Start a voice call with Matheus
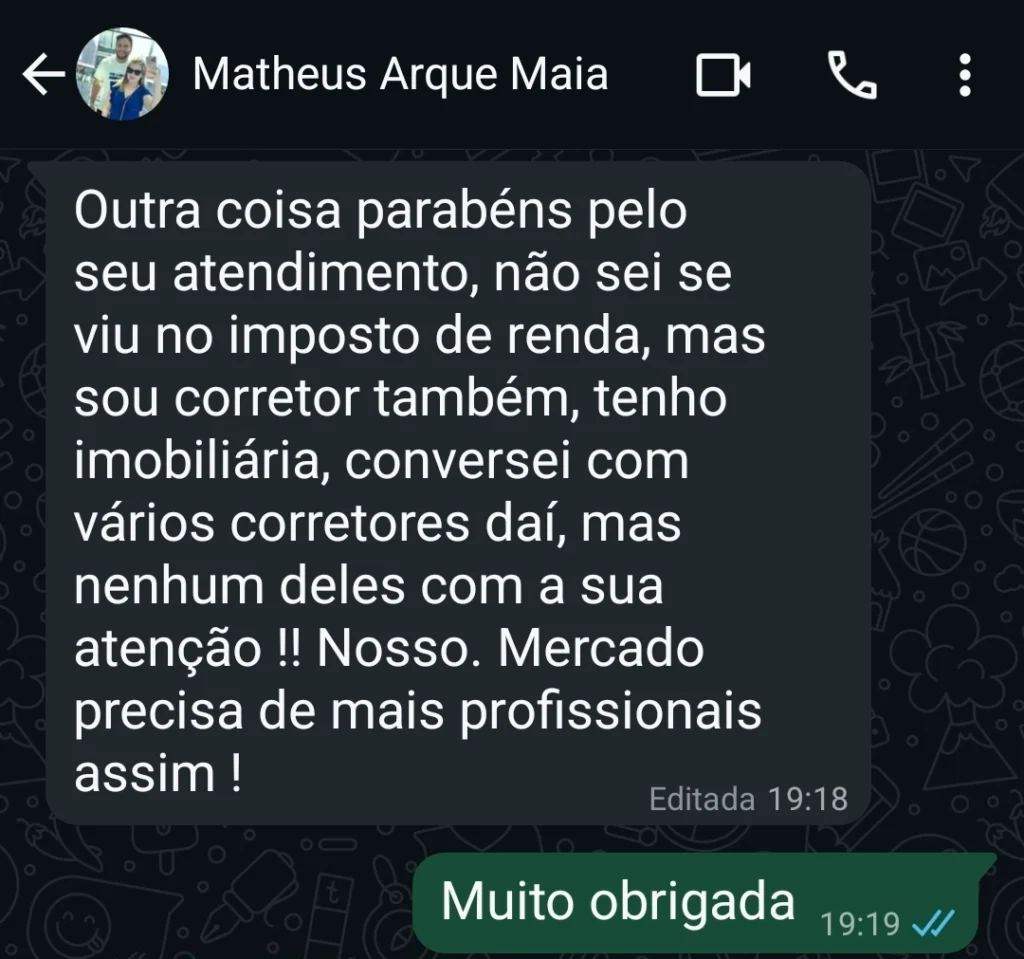This screenshot has width=1024, height=959. [x=852, y=75]
